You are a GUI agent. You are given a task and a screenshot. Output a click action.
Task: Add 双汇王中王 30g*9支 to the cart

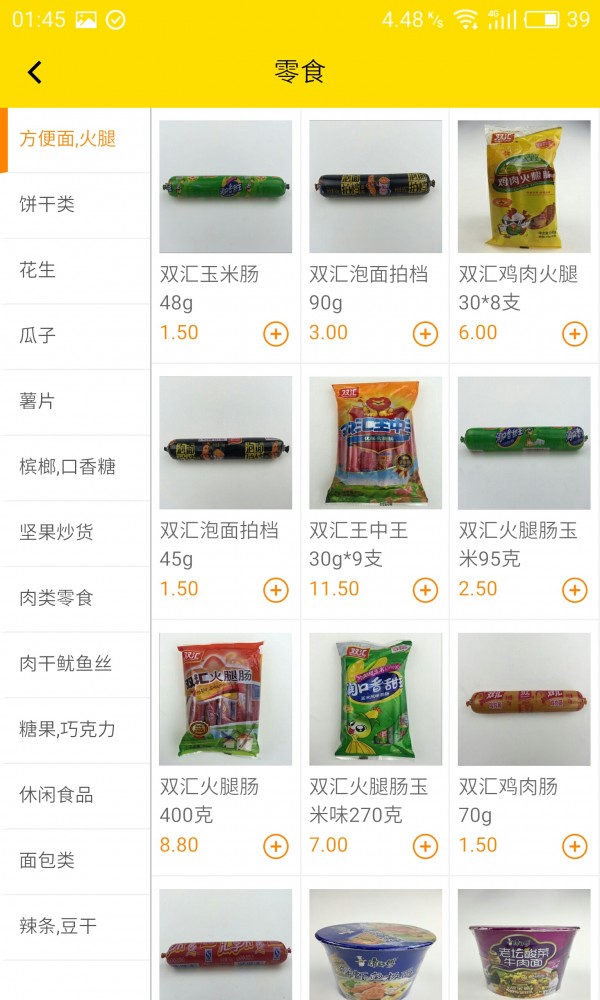pos(426,590)
